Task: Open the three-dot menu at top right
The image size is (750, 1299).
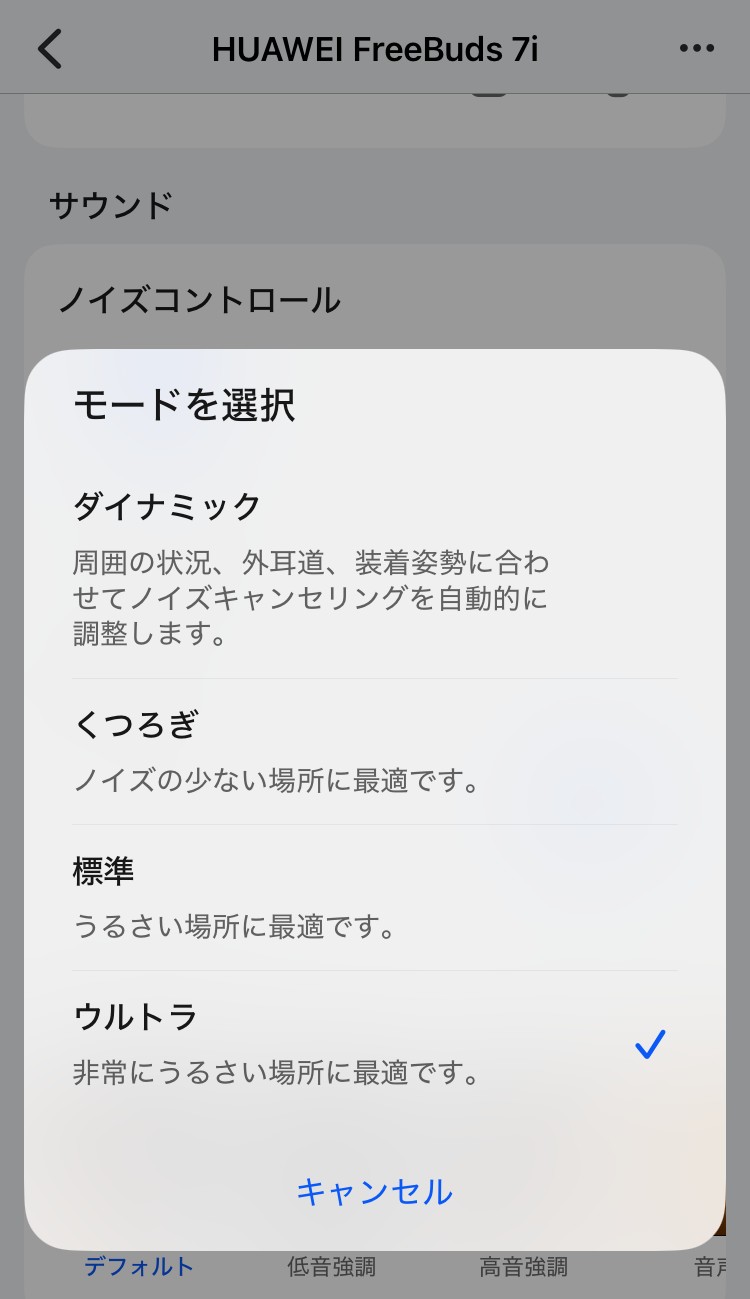Action: click(x=697, y=47)
